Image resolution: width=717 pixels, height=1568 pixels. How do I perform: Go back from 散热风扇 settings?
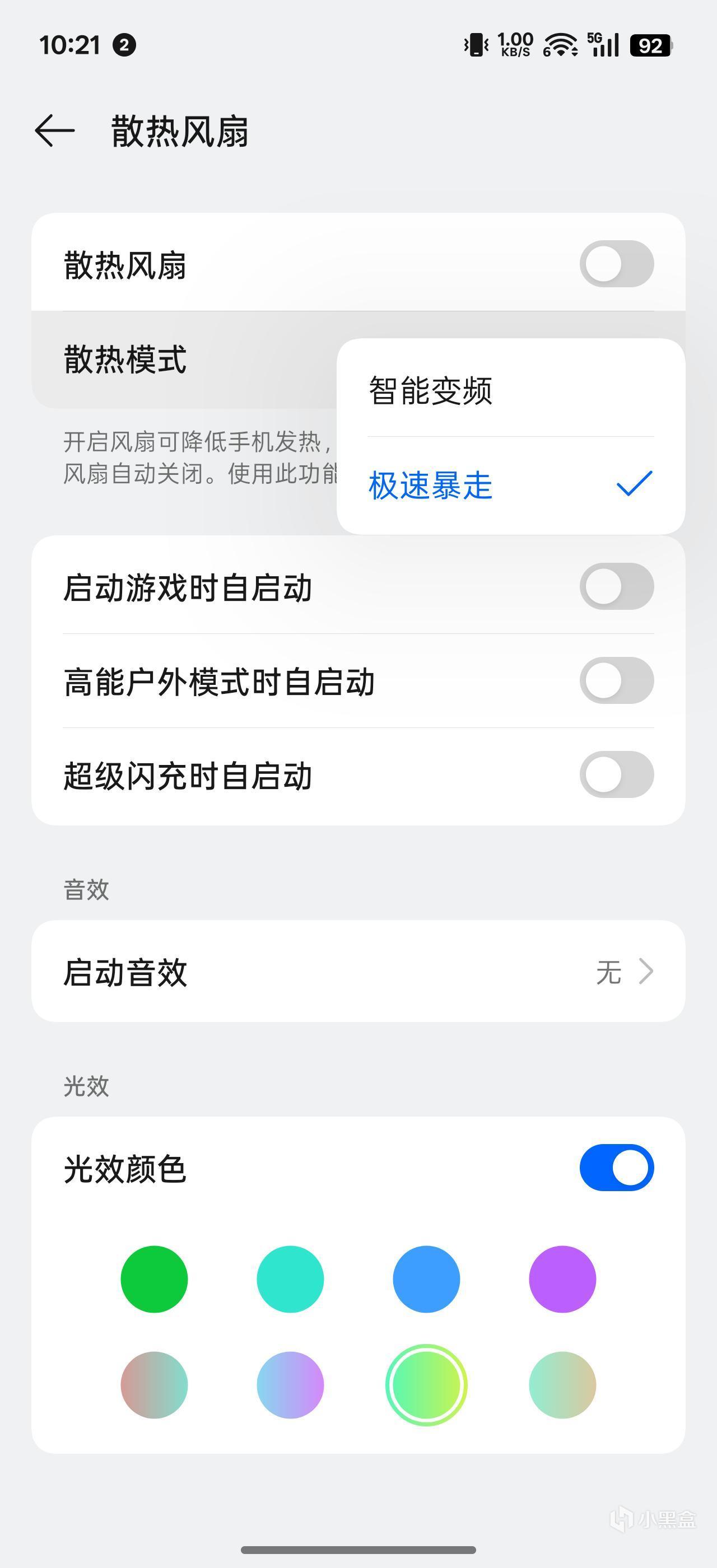[55, 131]
